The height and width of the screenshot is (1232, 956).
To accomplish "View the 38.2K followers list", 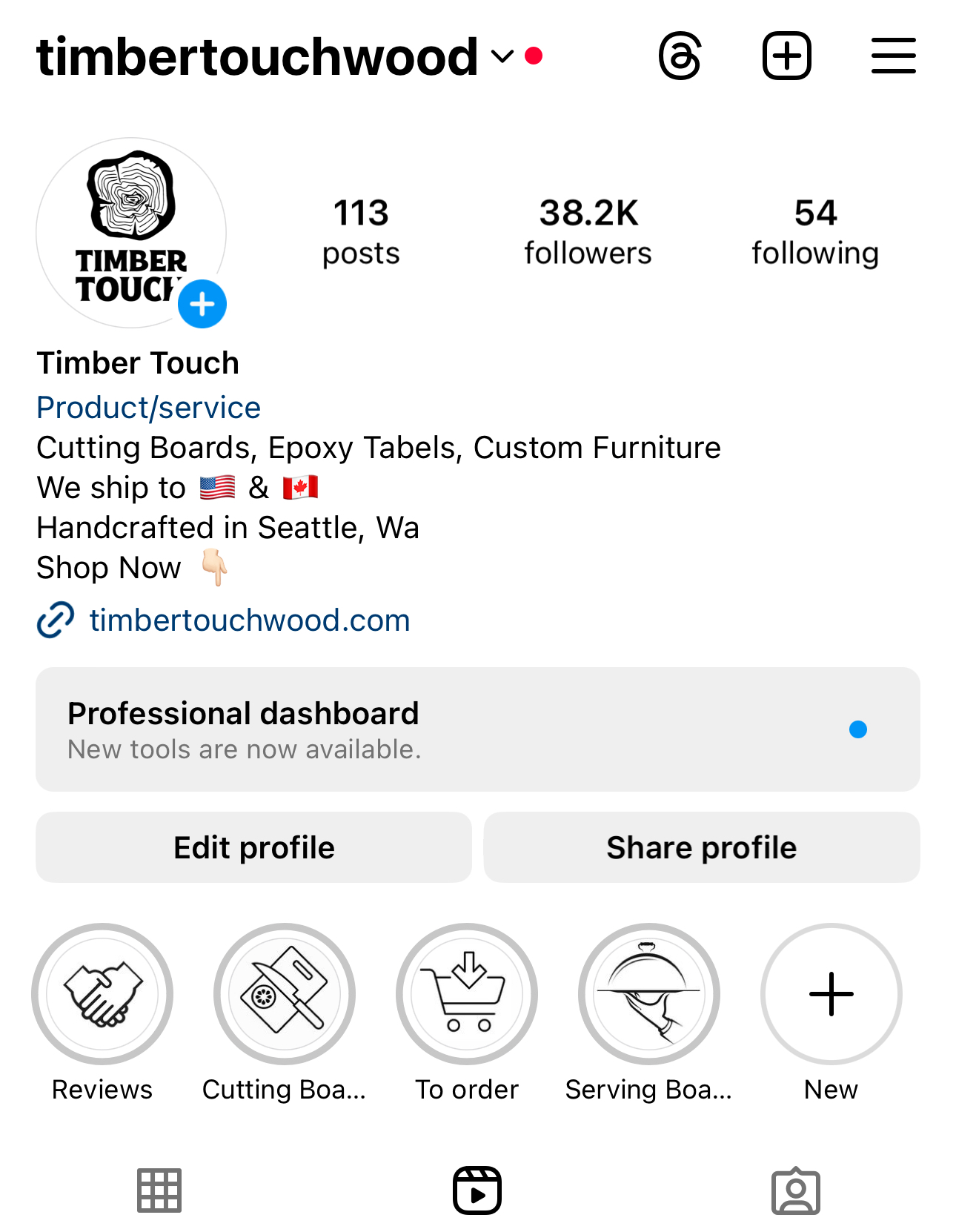I will 588,231.
